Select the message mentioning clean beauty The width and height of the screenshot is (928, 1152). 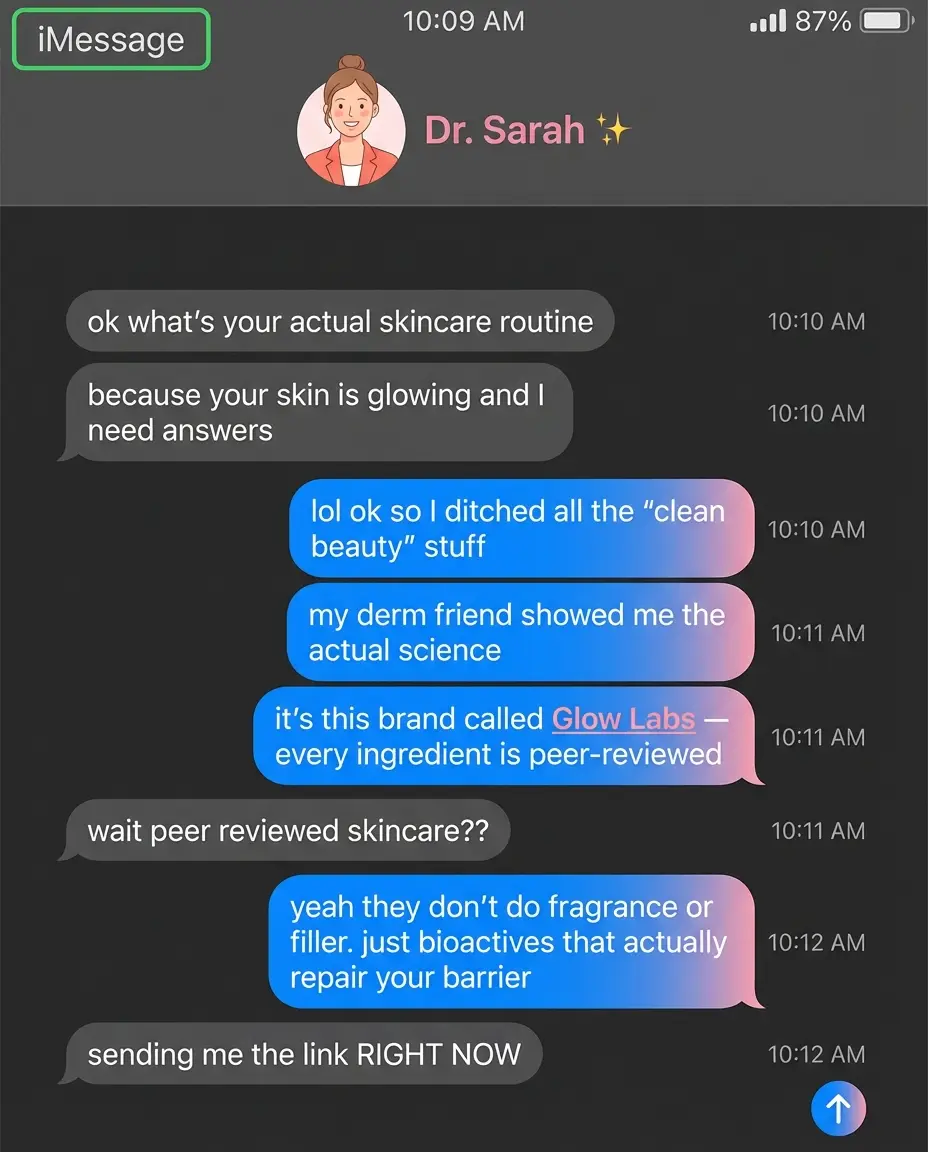[x=521, y=528]
